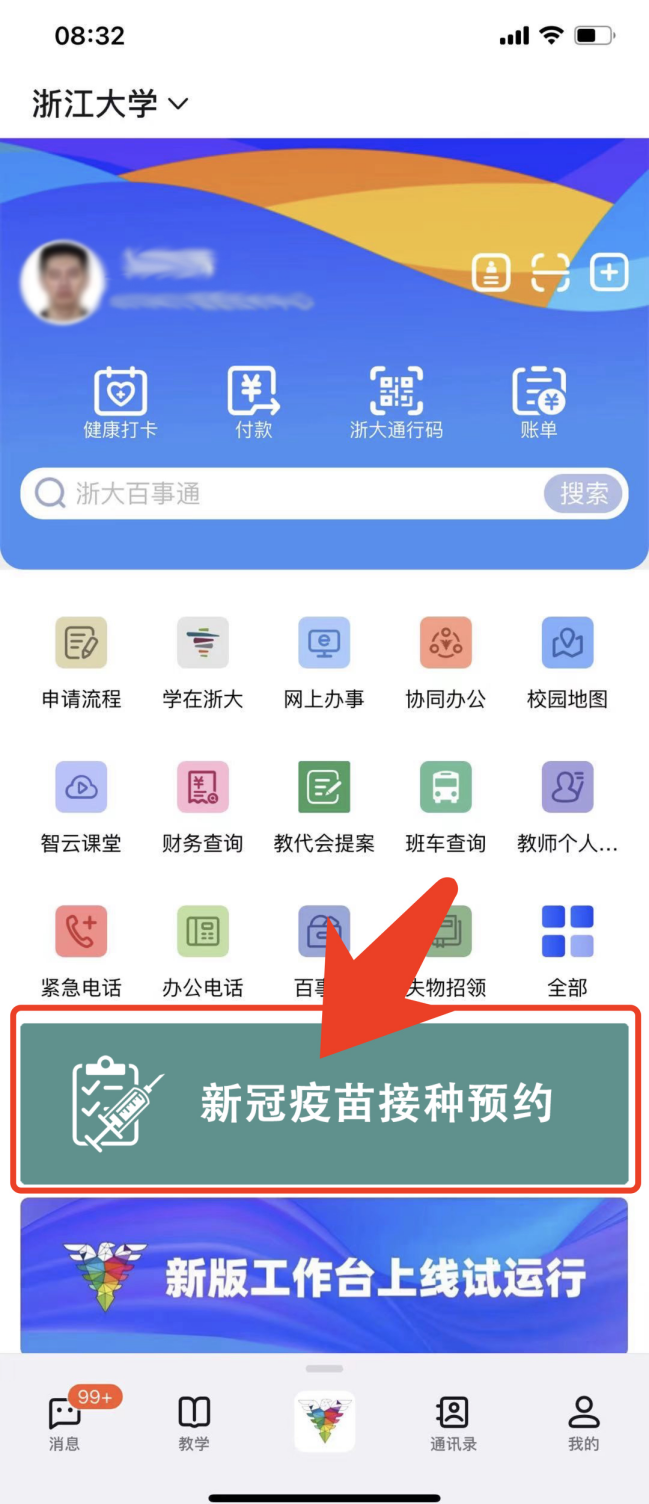Screen dimensions: 649x1504
Task: Open the 新冠疫苗接种预约 banner
Action: coord(324,1104)
